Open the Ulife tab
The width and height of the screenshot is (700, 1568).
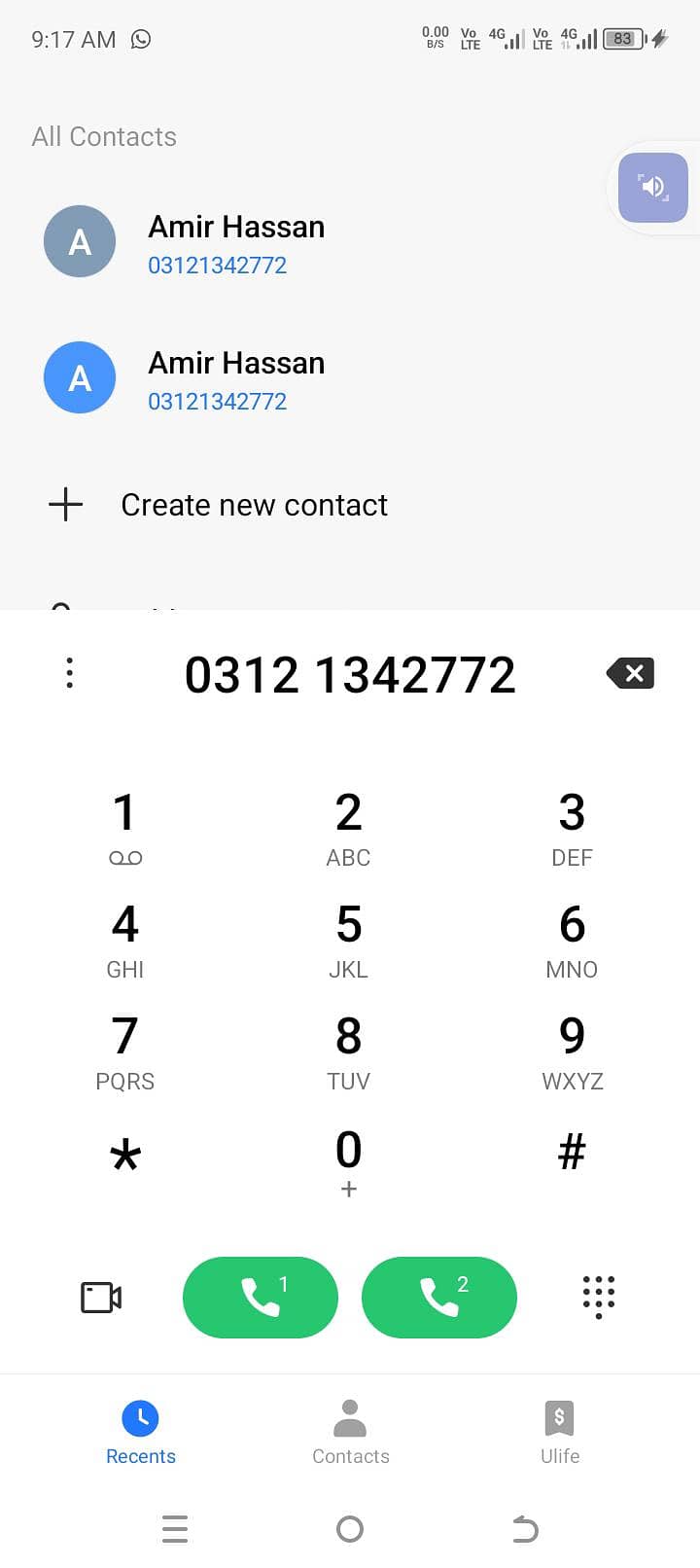(560, 1431)
